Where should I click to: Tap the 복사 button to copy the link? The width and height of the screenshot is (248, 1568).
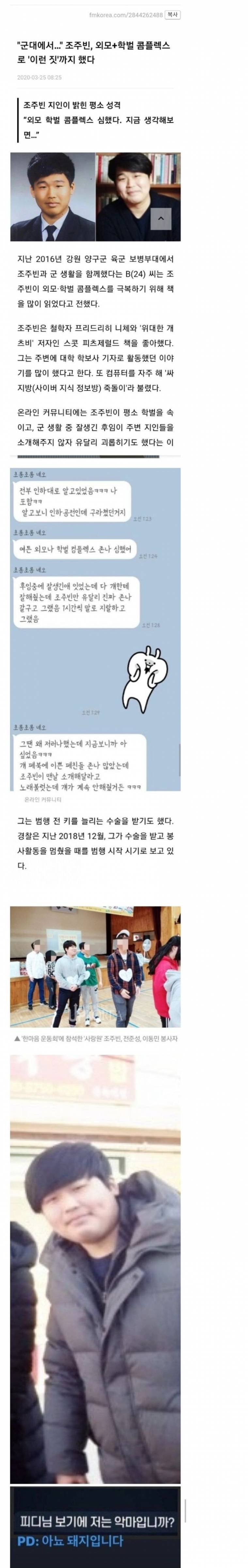coord(173,15)
